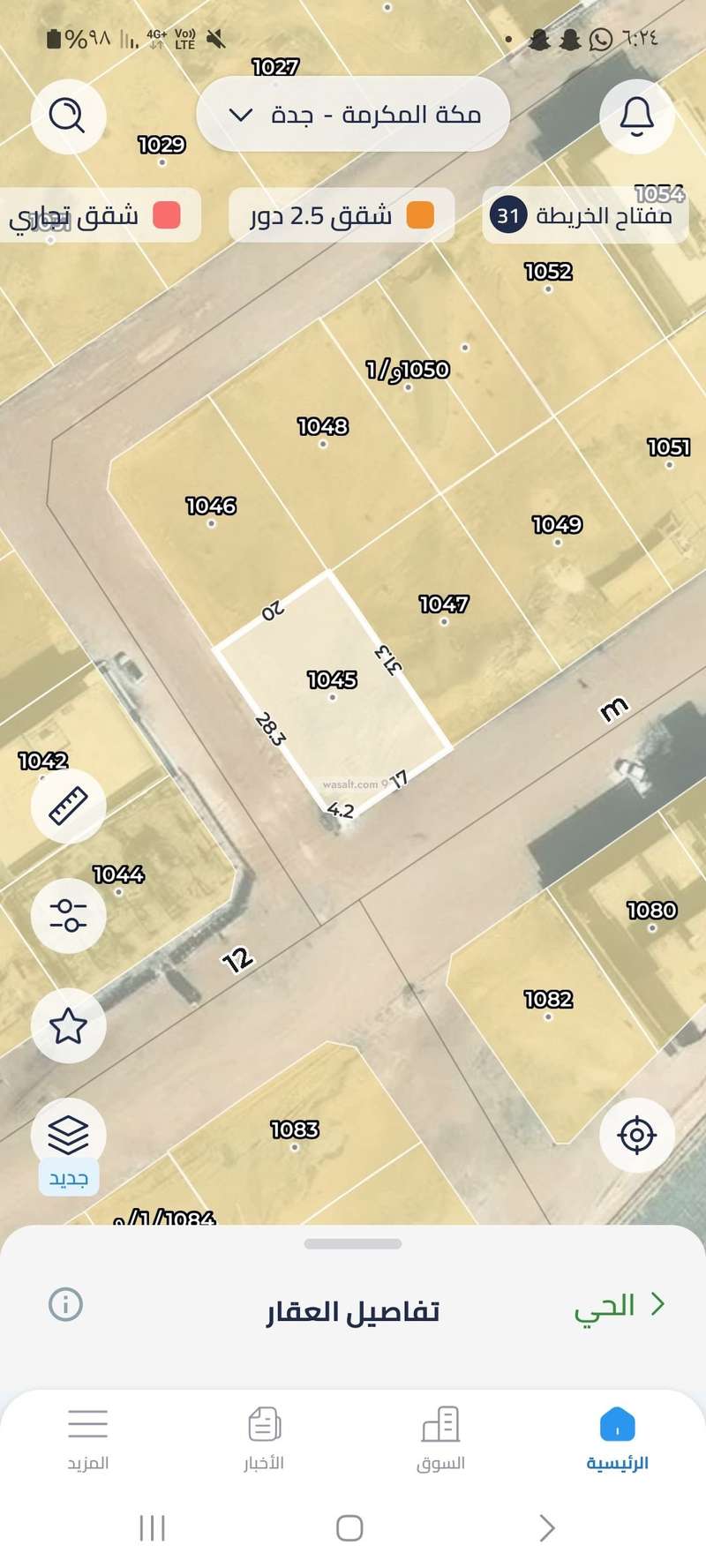Center map with the GPS locate icon
The height and width of the screenshot is (1568, 706).
[637, 1134]
